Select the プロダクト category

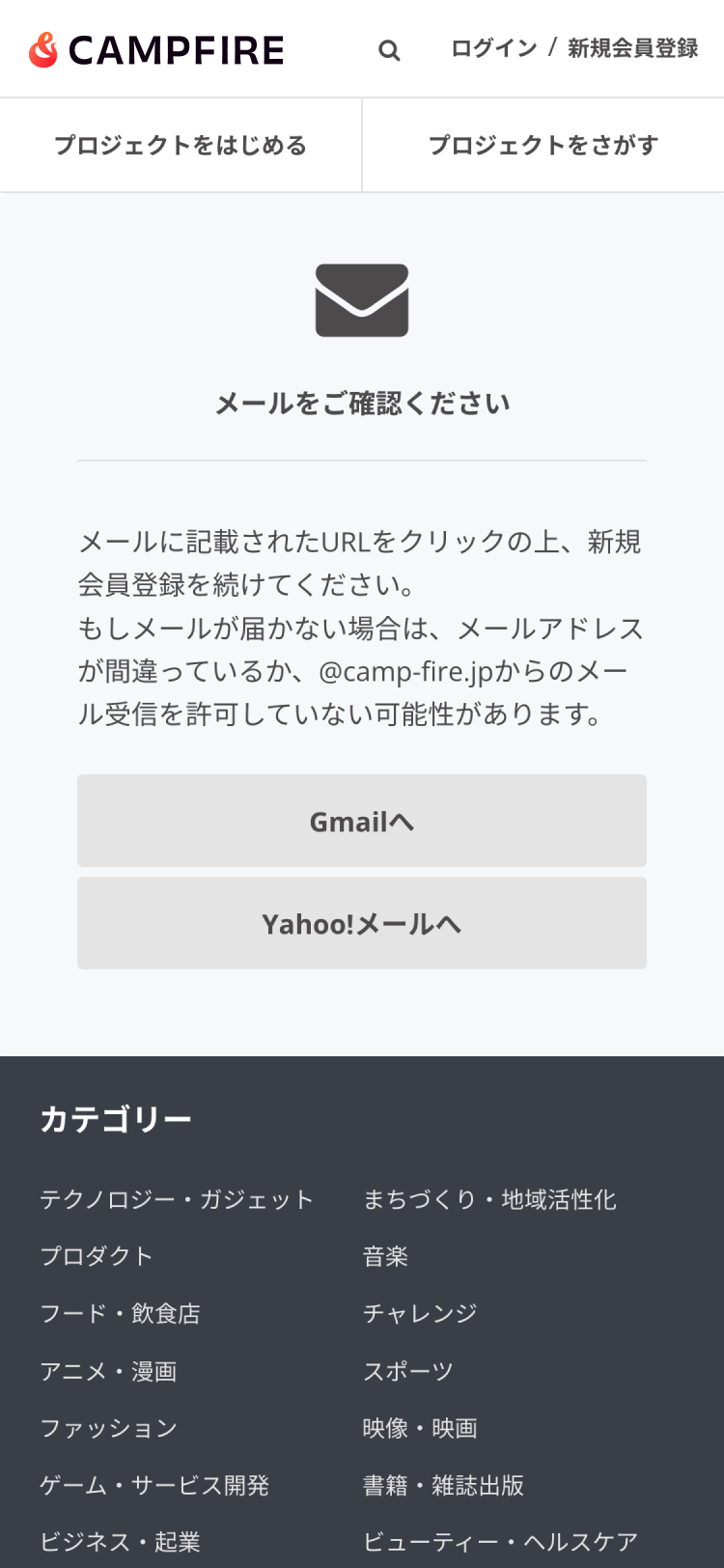97,1256
